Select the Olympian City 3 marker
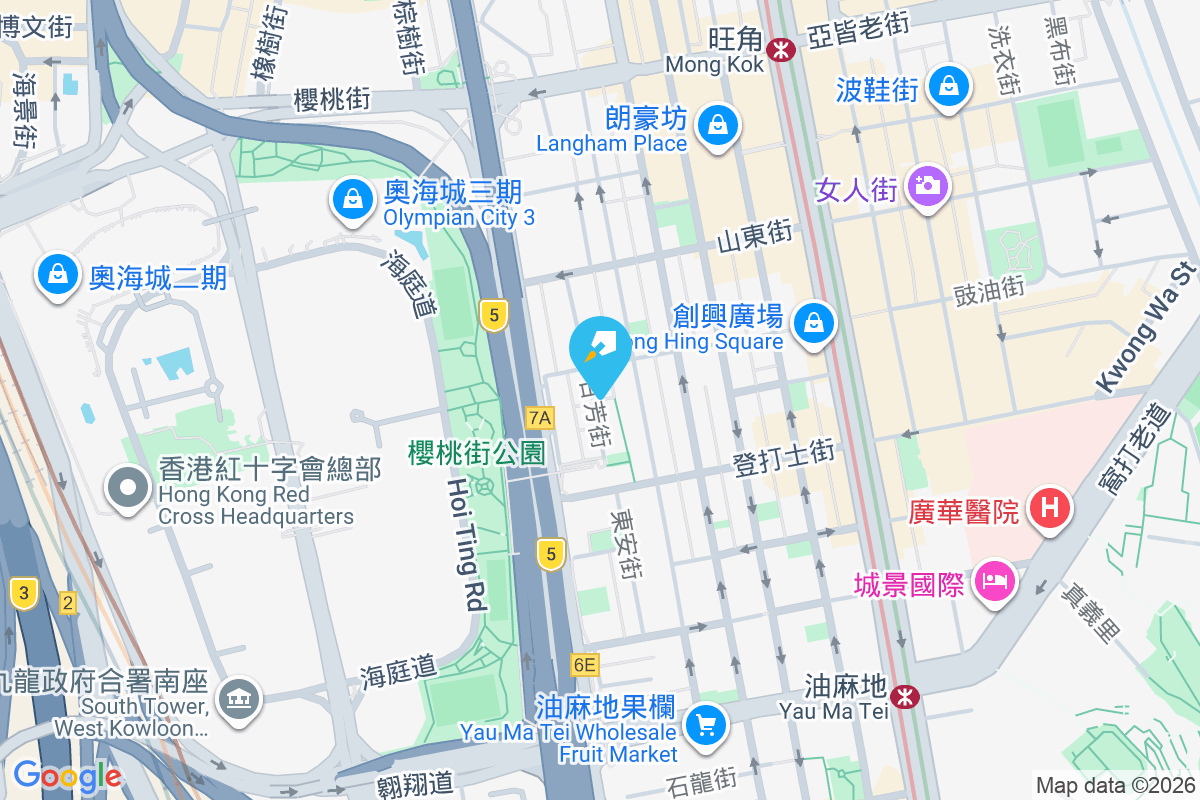Screen dimensions: 1200x800 (x=352, y=199)
